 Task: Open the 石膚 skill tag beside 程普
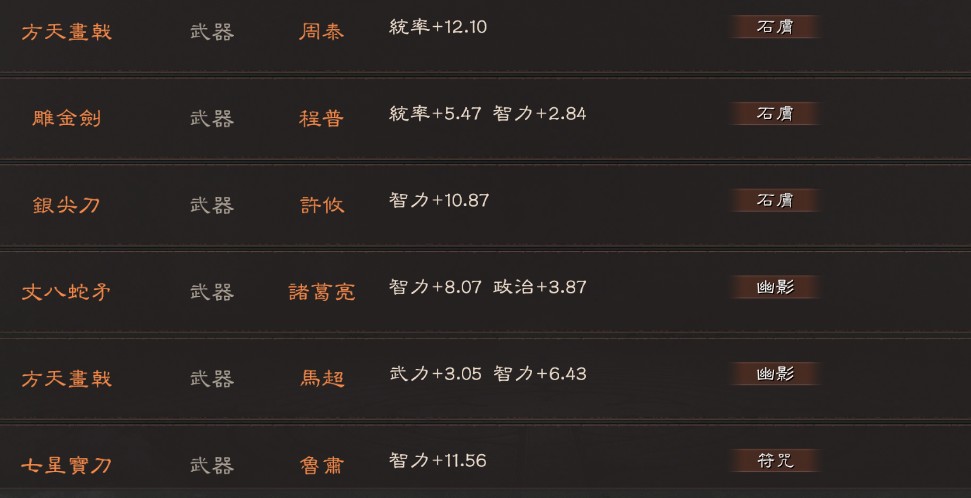pyautogui.click(x=775, y=114)
